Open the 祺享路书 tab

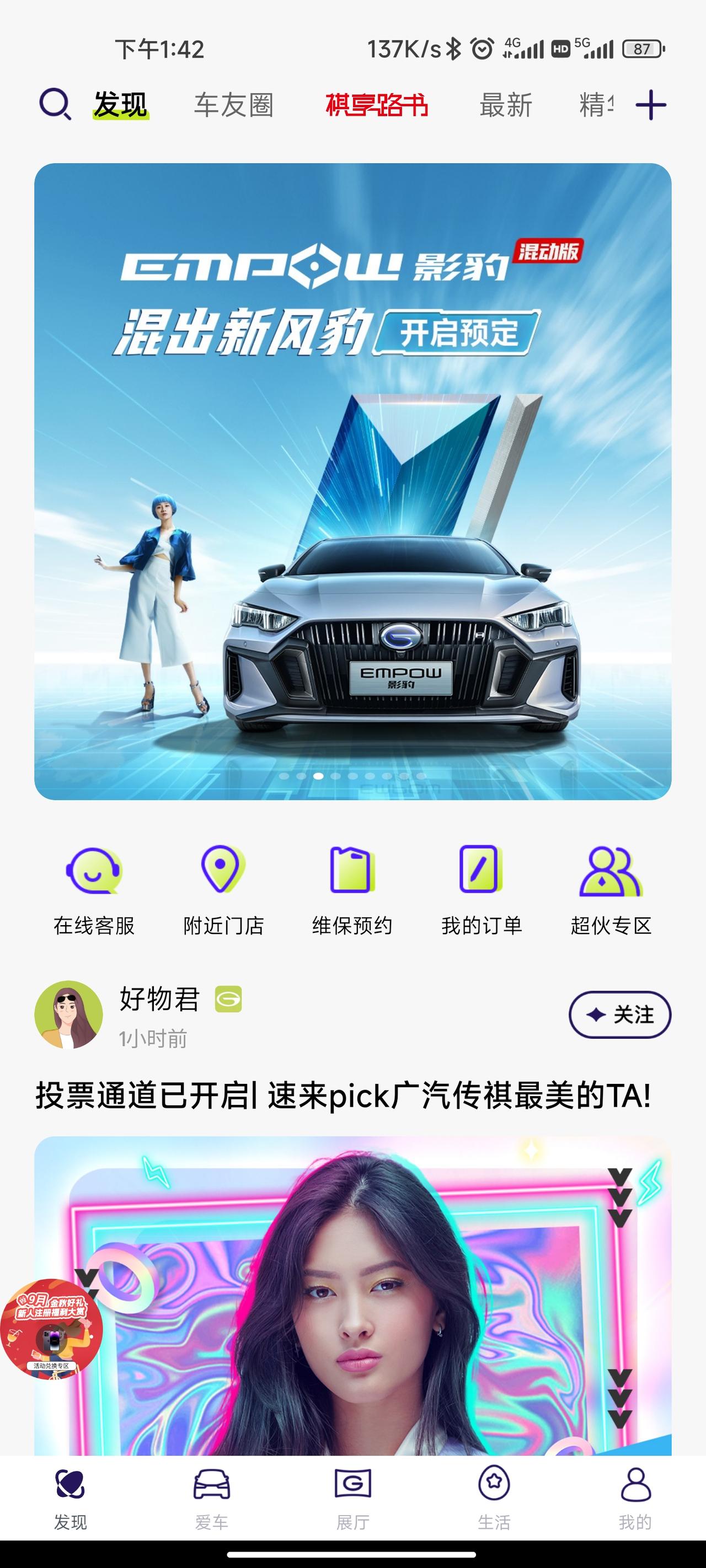(376, 105)
